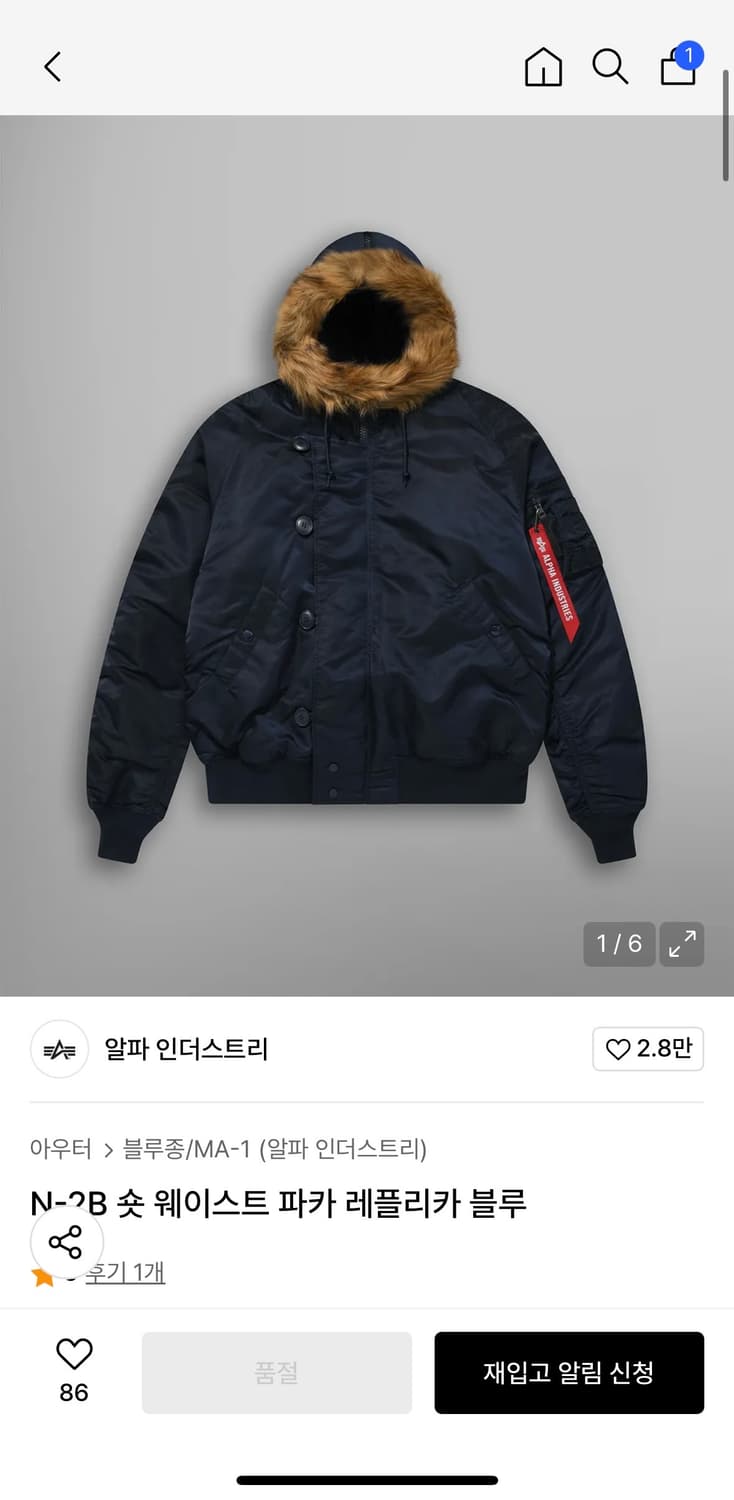Select the search magnifier icon
This screenshot has height=1500, width=734.
(x=610, y=68)
